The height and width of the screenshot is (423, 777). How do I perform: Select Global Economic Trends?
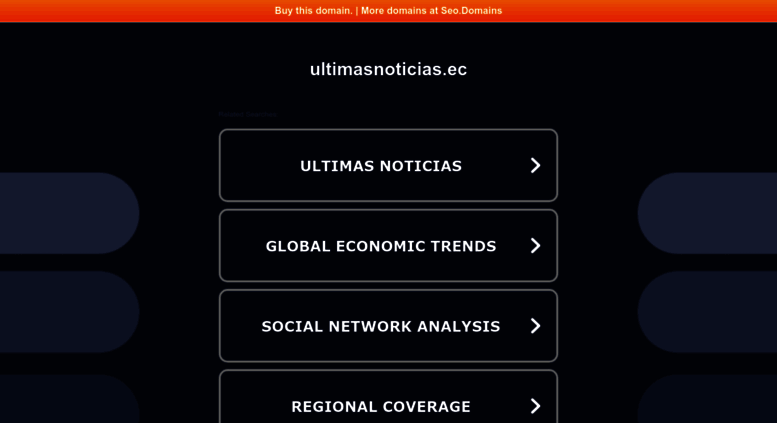[x=388, y=246]
